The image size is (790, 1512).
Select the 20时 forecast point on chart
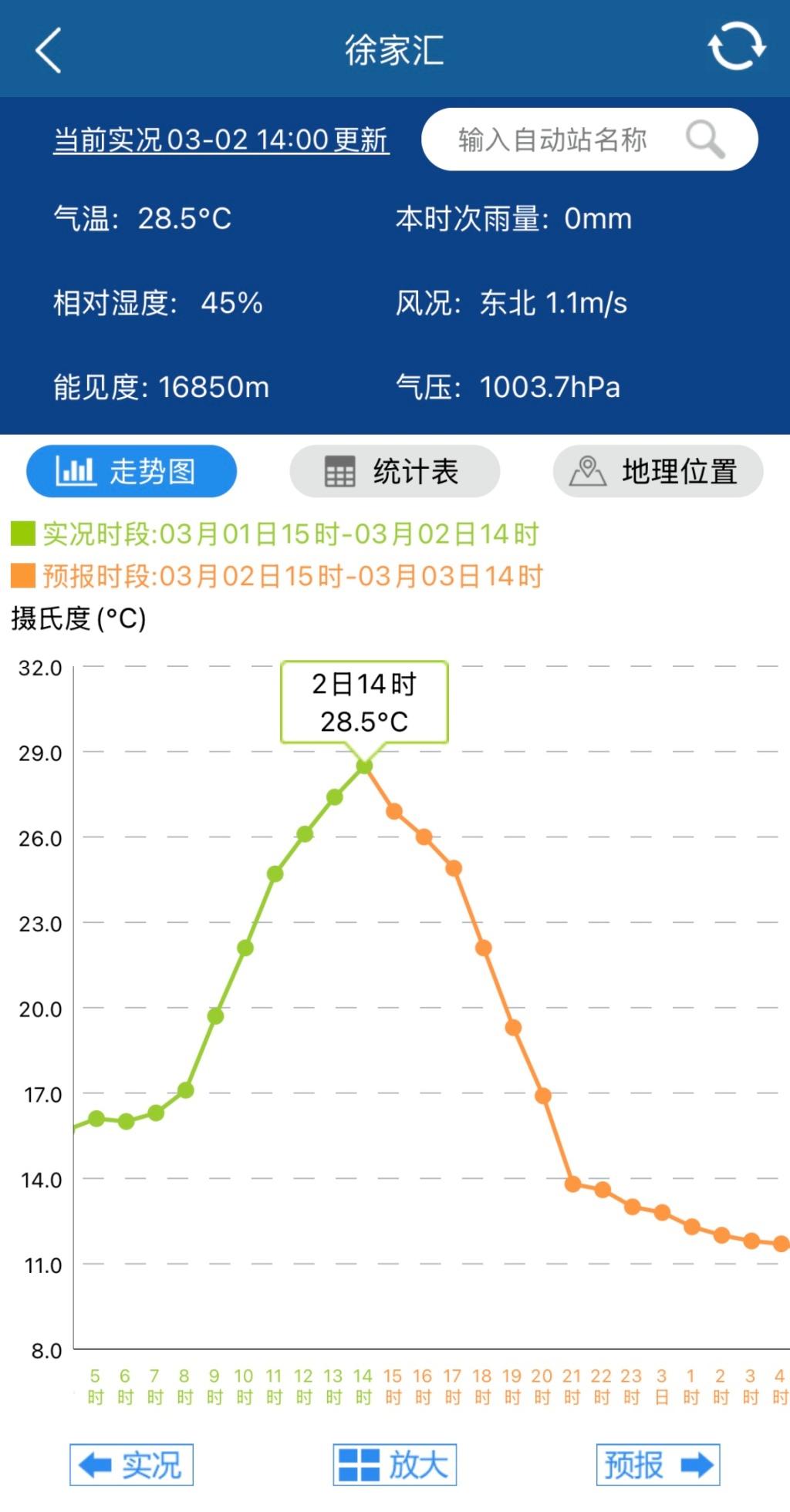click(543, 1096)
